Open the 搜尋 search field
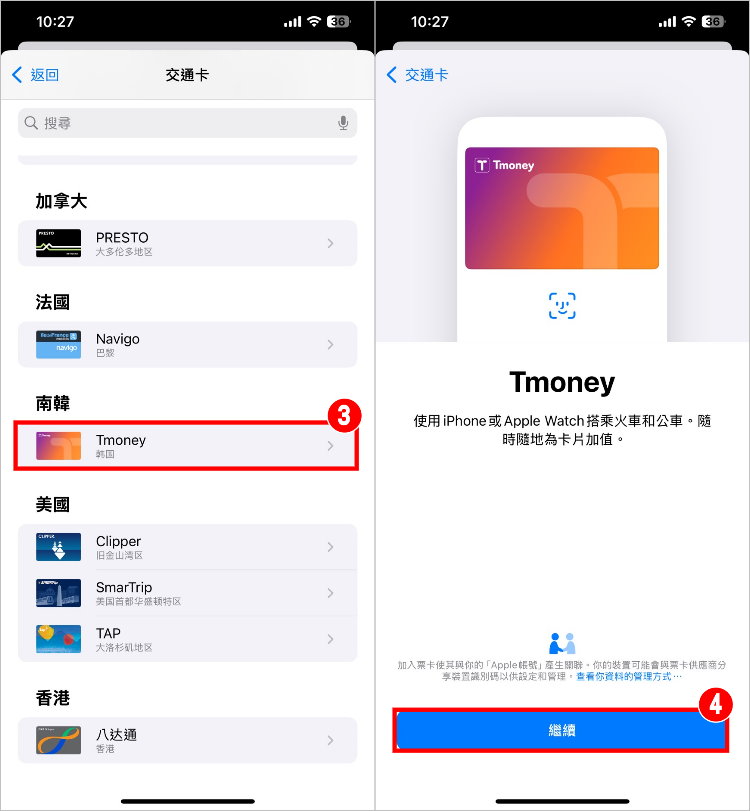This screenshot has height=811, width=750. click(180, 123)
